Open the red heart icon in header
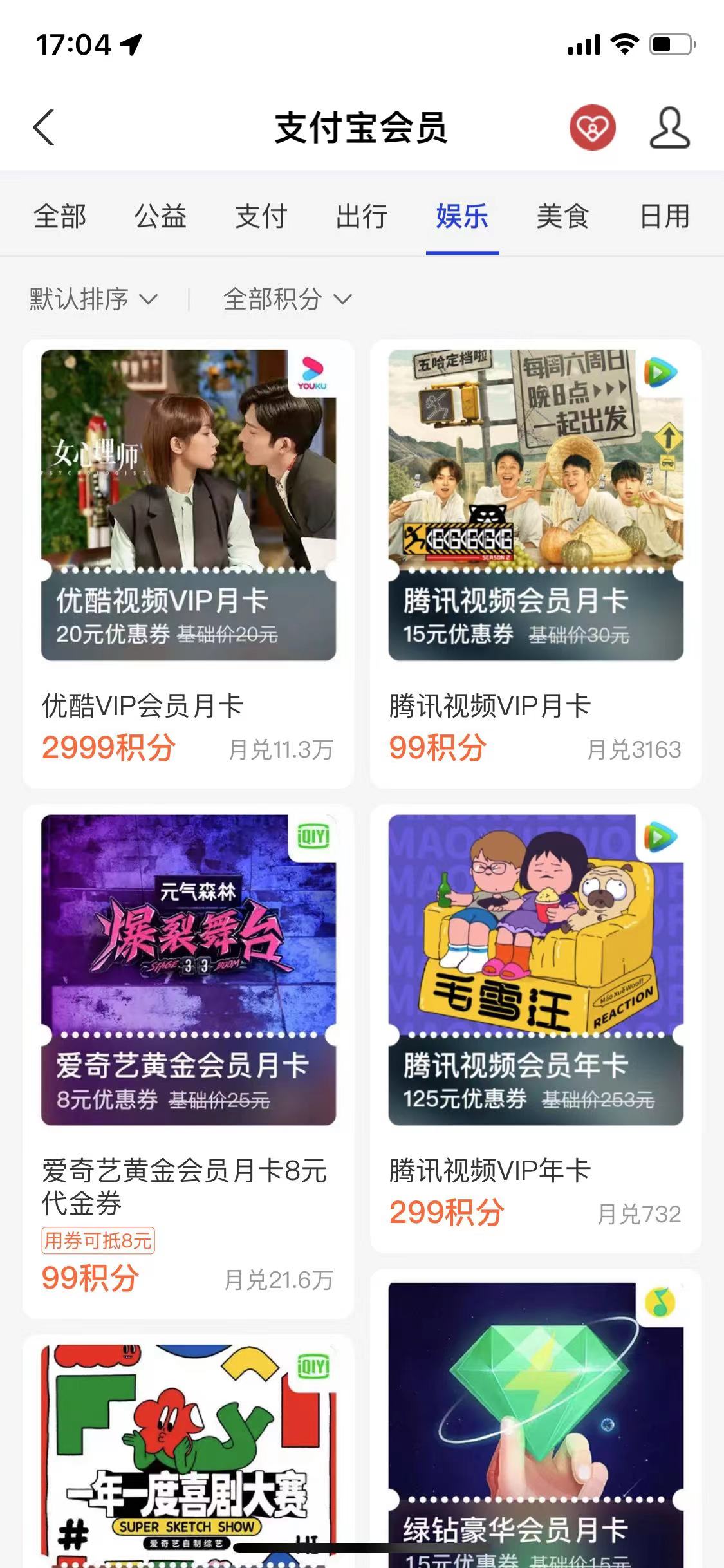This screenshot has height=1568, width=724. pos(591,127)
